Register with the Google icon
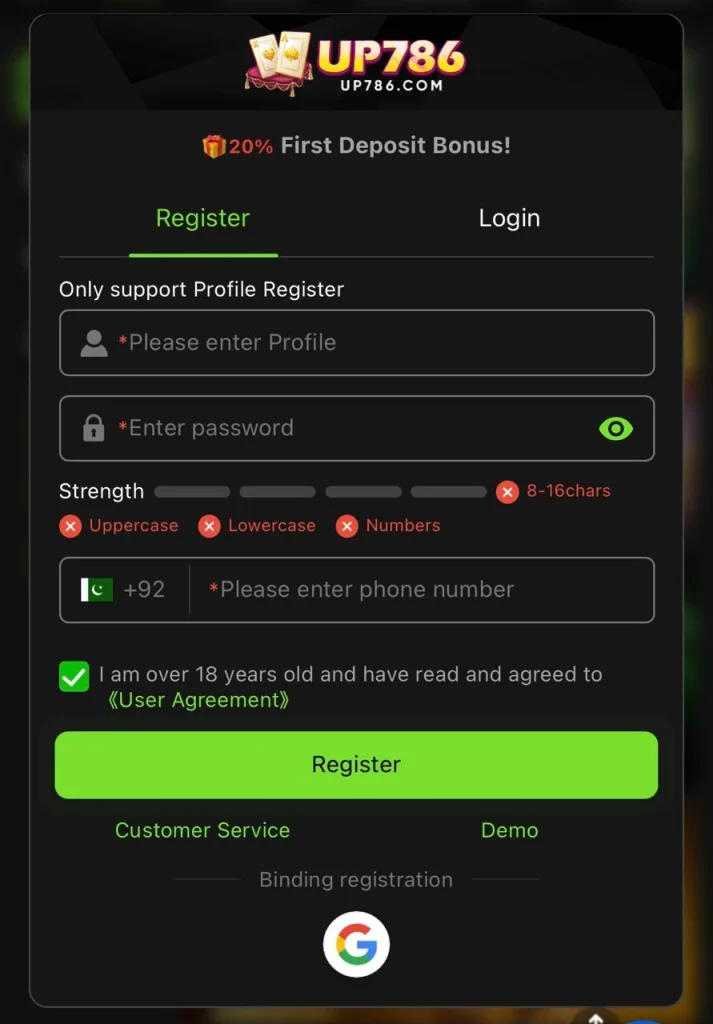The width and height of the screenshot is (713, 1024). point(356,944)
